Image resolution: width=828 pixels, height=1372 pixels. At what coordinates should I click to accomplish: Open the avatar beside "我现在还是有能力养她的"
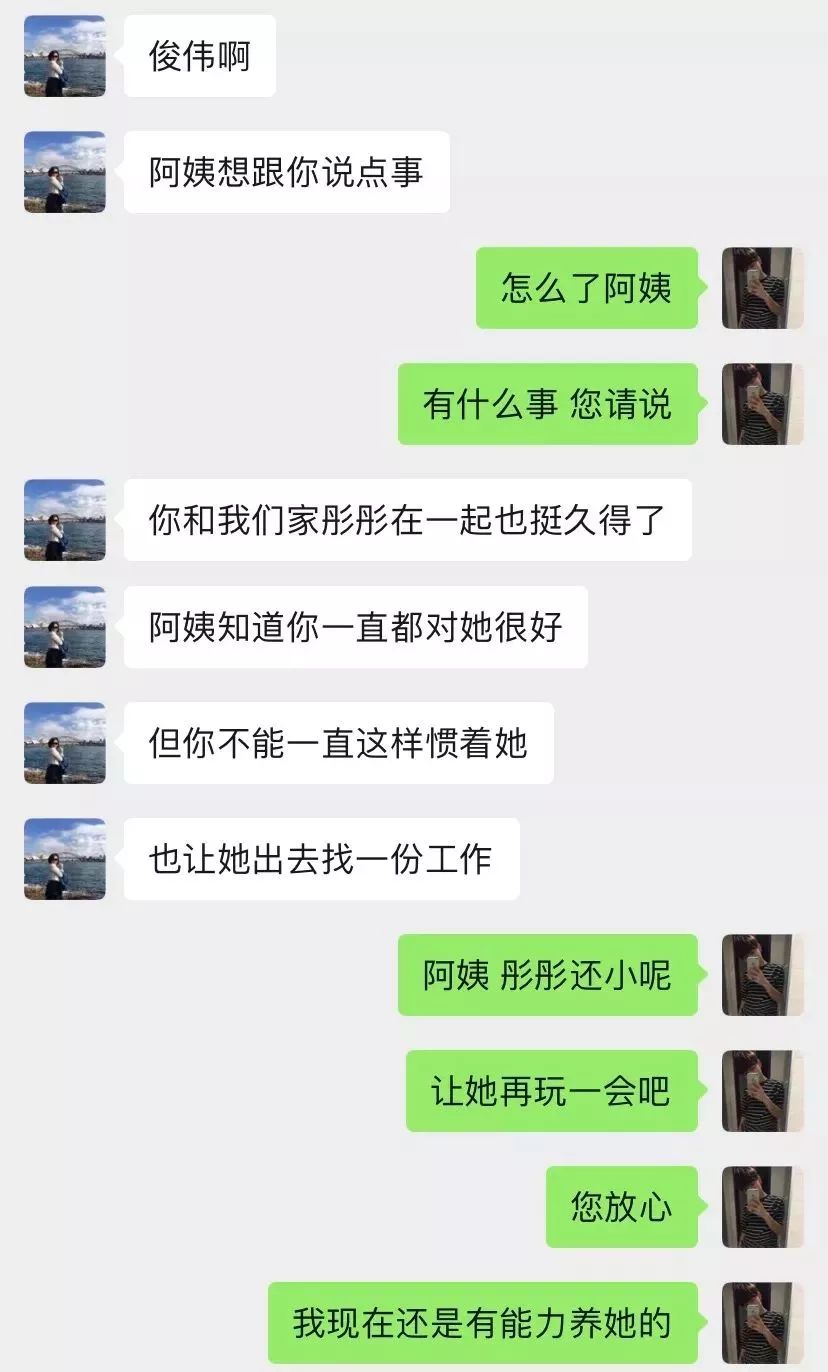coord(763,1323)
